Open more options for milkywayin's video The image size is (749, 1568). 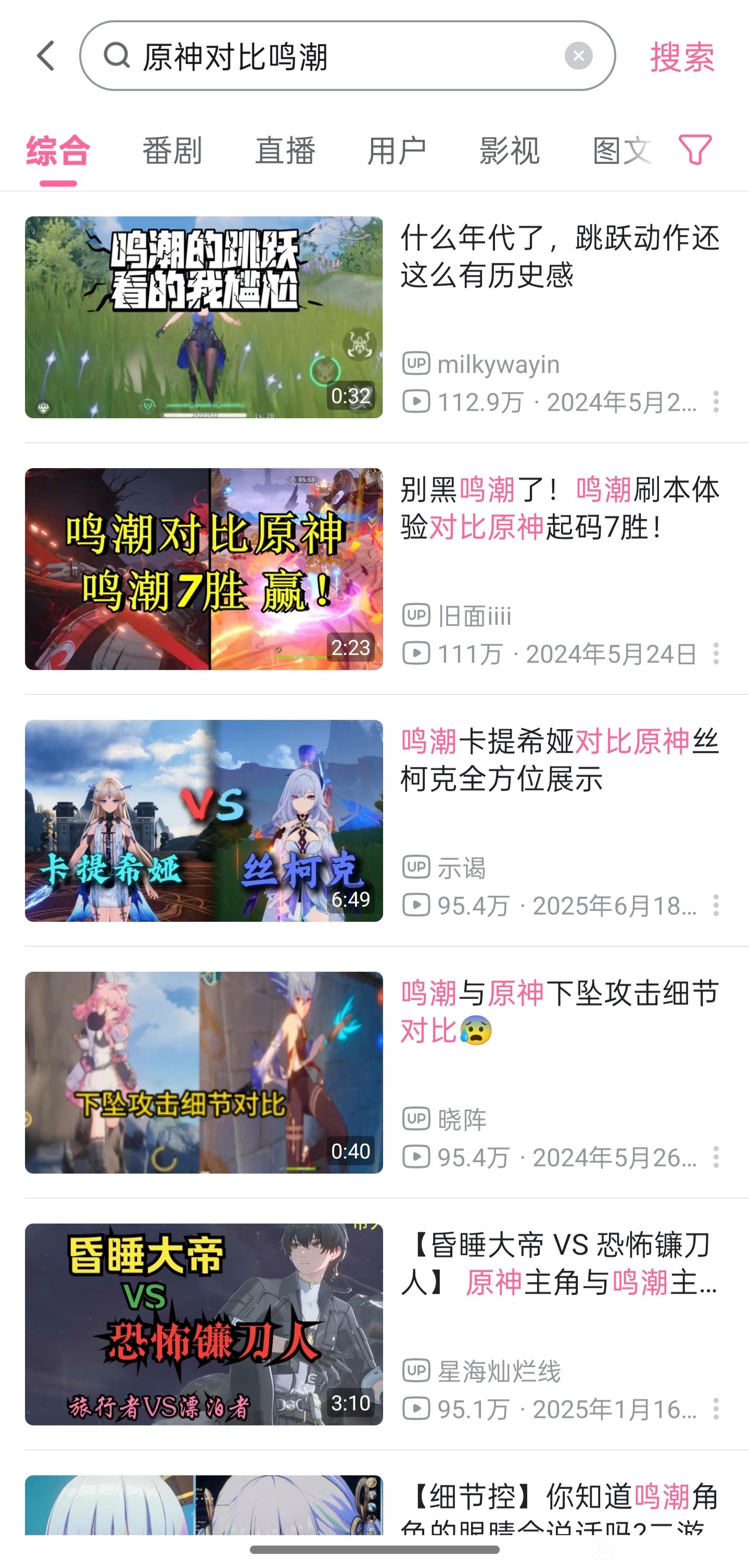[x=716, y=402]
